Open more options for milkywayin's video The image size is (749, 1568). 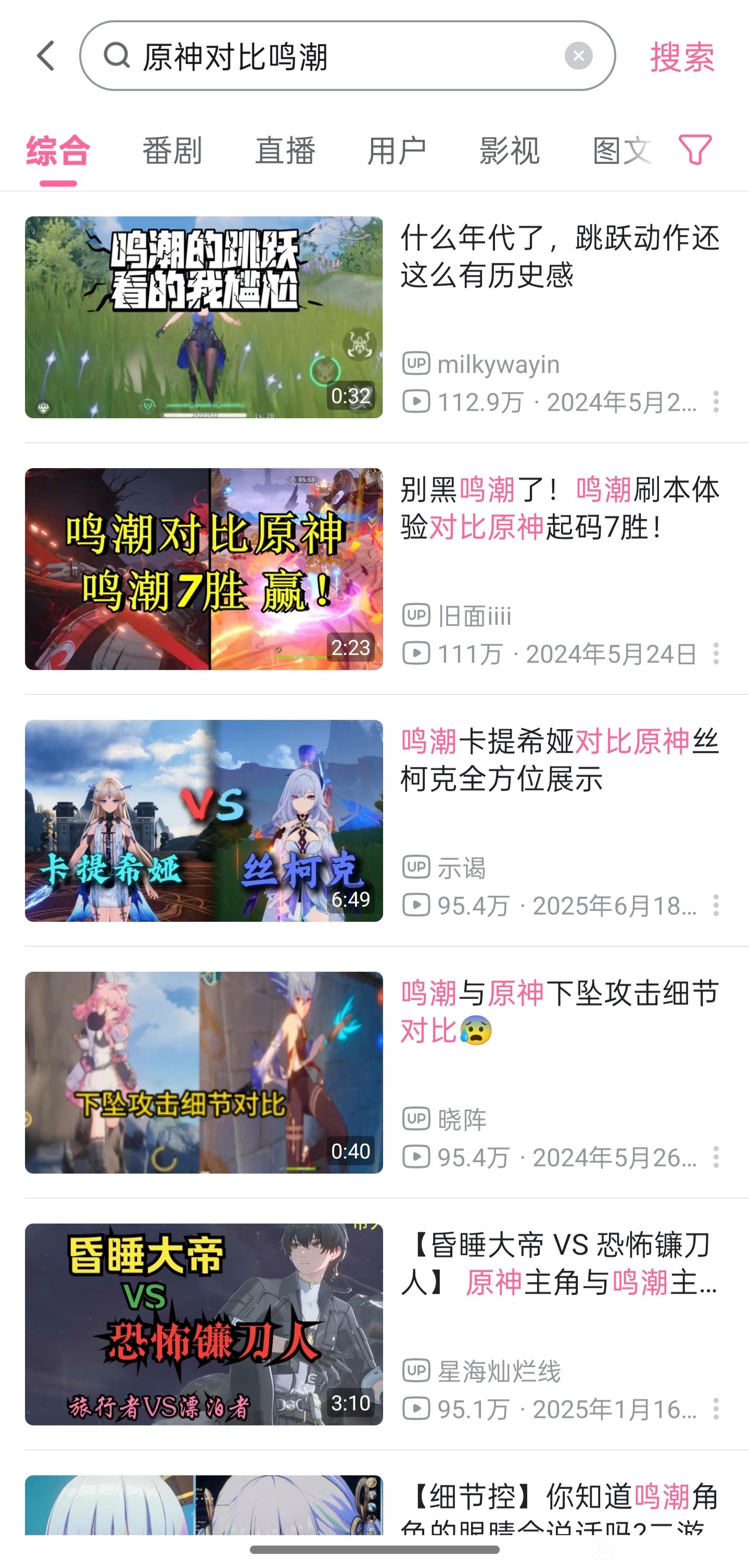[x=716, y=402]
